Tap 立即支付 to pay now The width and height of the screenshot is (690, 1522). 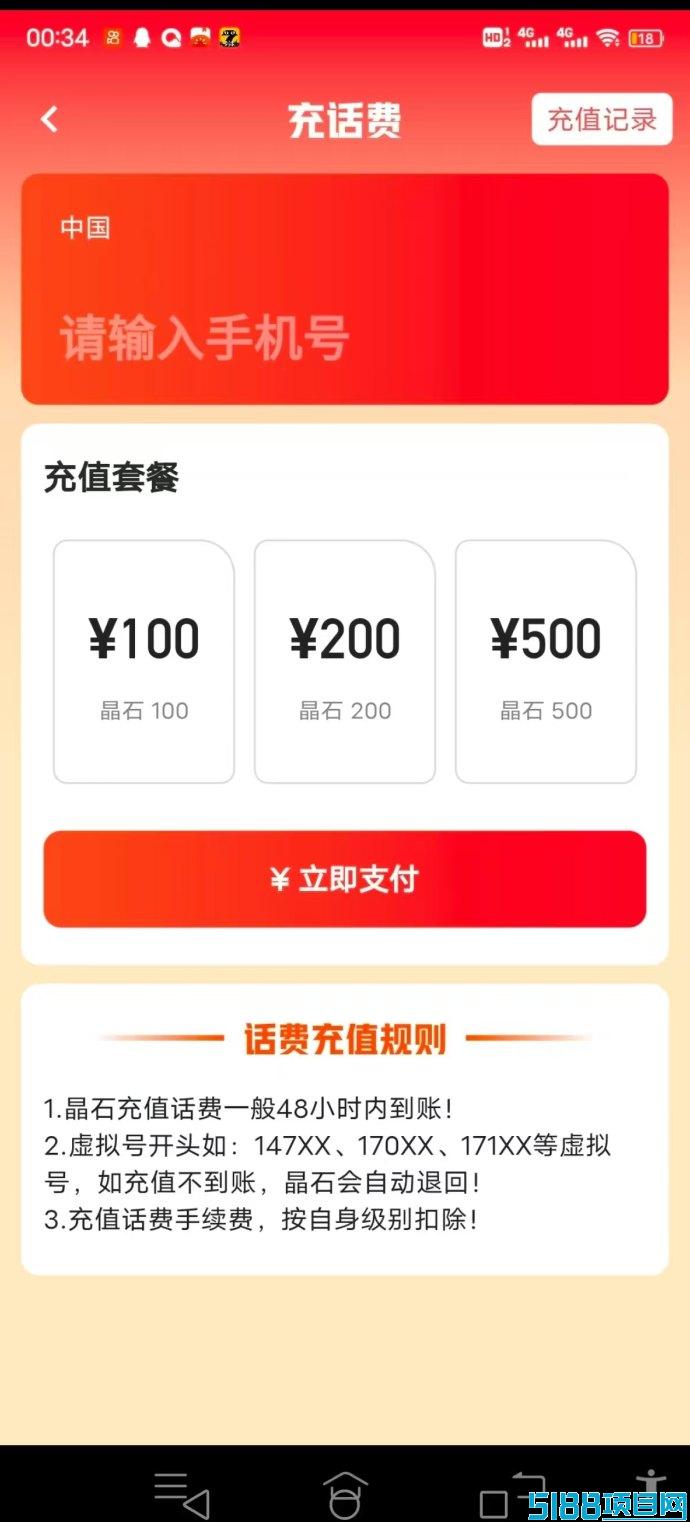pyautogui.click(x=345, y=879)
